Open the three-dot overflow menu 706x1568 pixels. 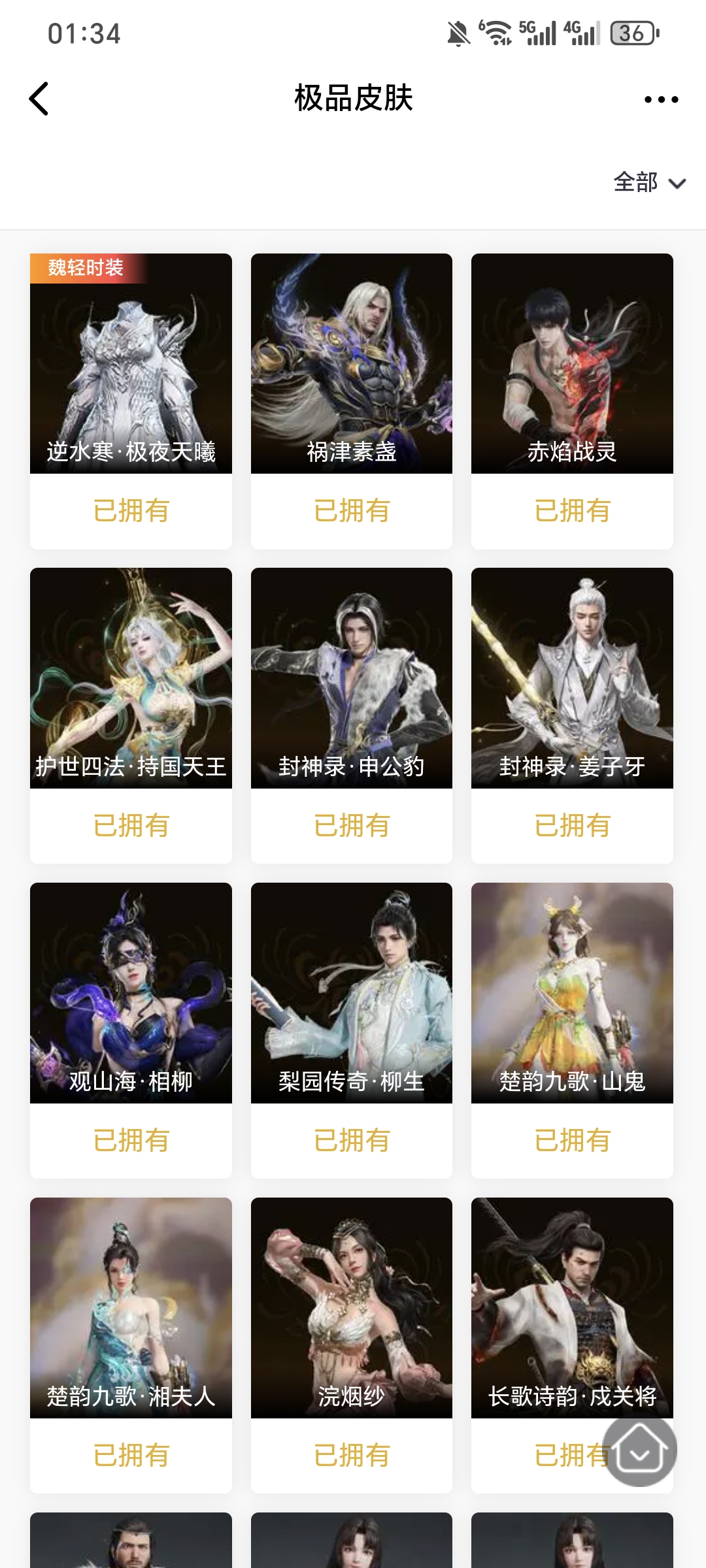[661, 99]
